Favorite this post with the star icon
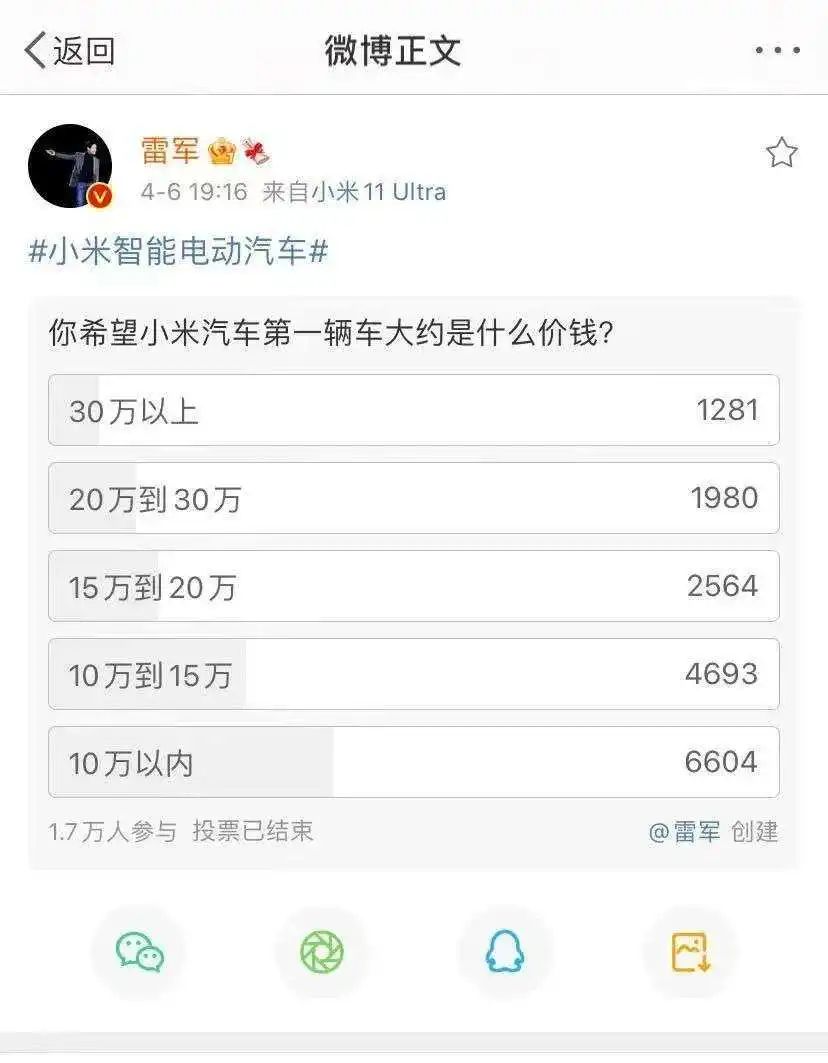This screenshot has width=828, height=1063. pyautogui.click(x=781, y=153)
